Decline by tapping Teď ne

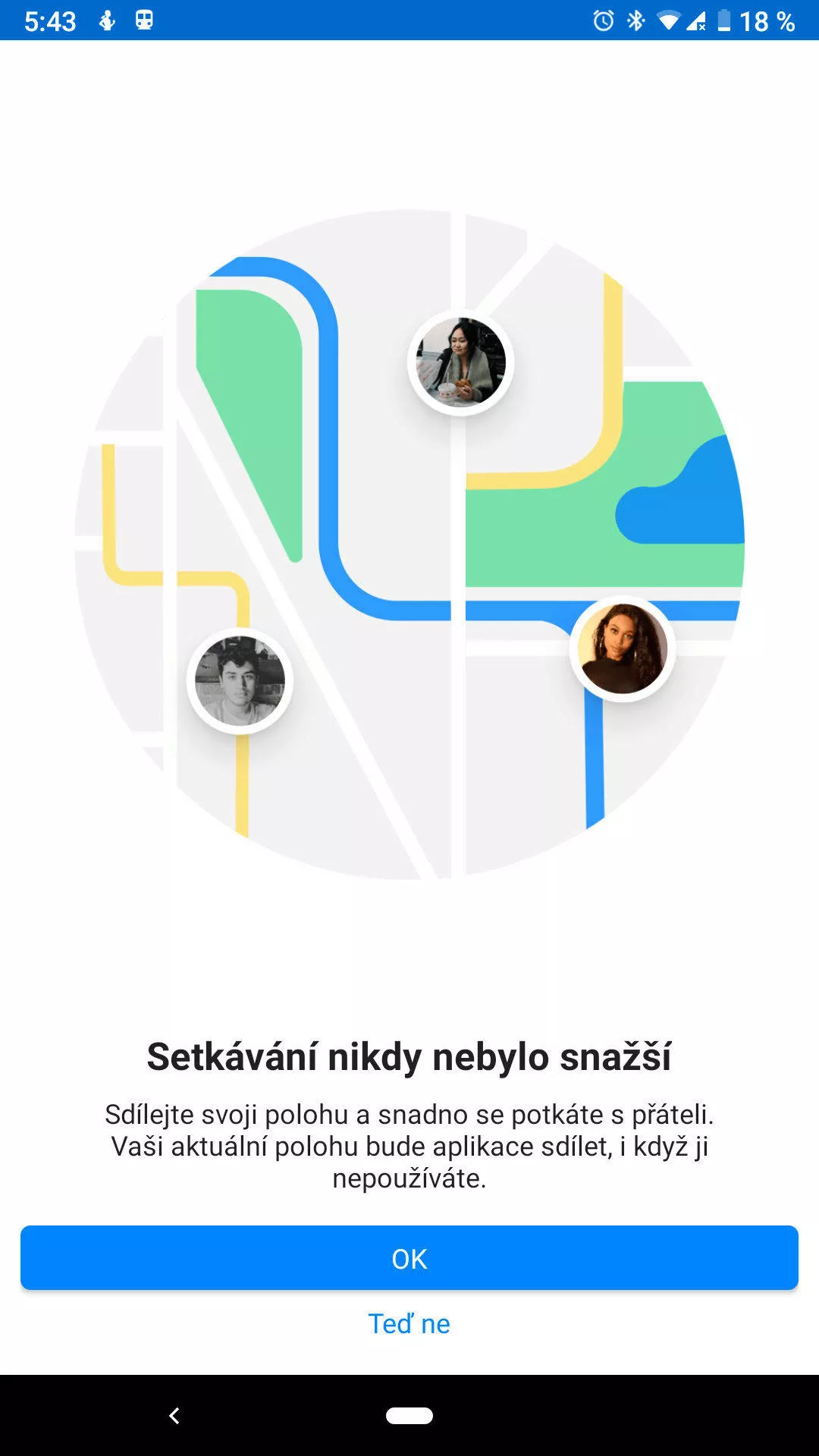[x=409, y=1324]
